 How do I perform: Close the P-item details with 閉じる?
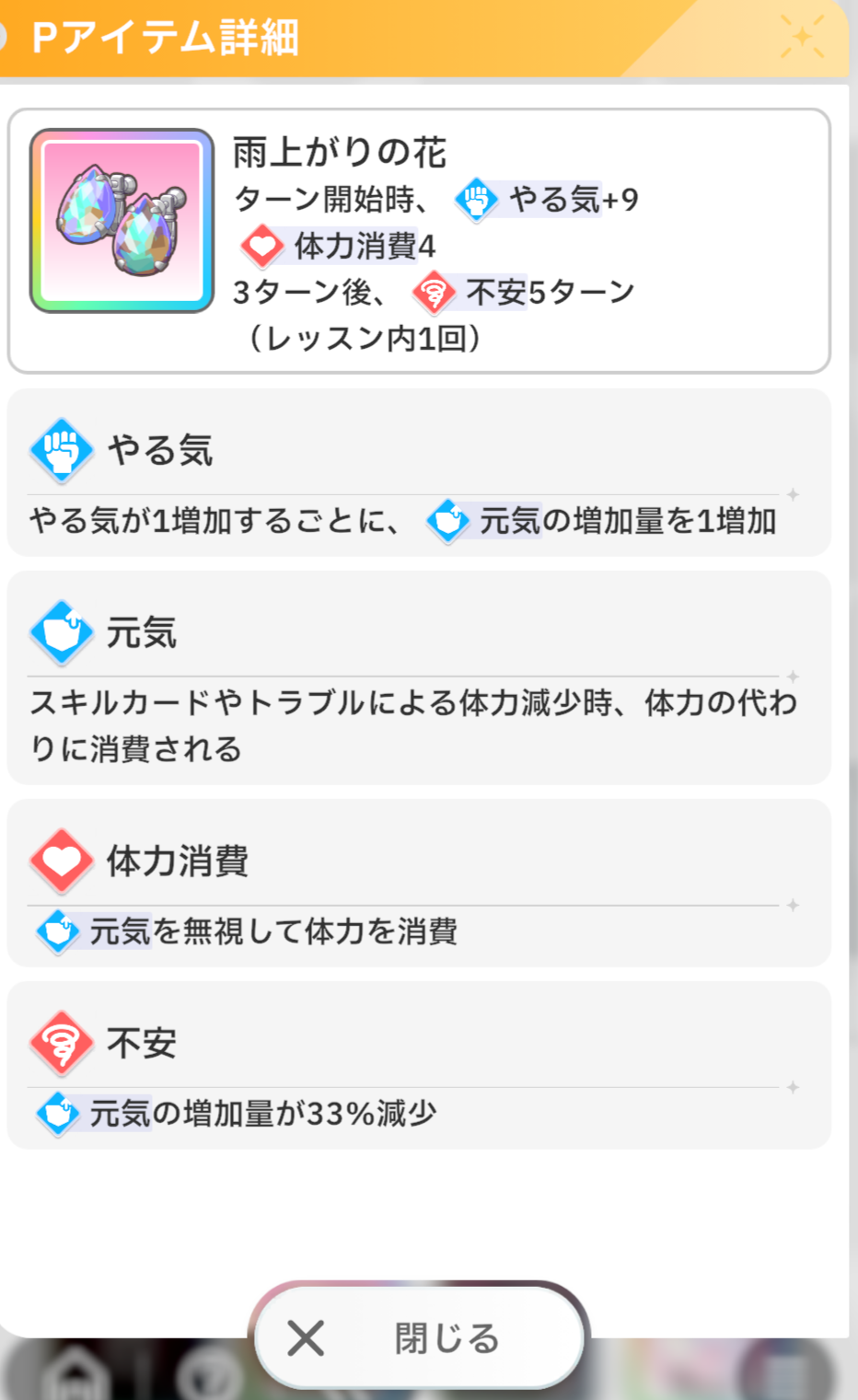[419, 1337]
